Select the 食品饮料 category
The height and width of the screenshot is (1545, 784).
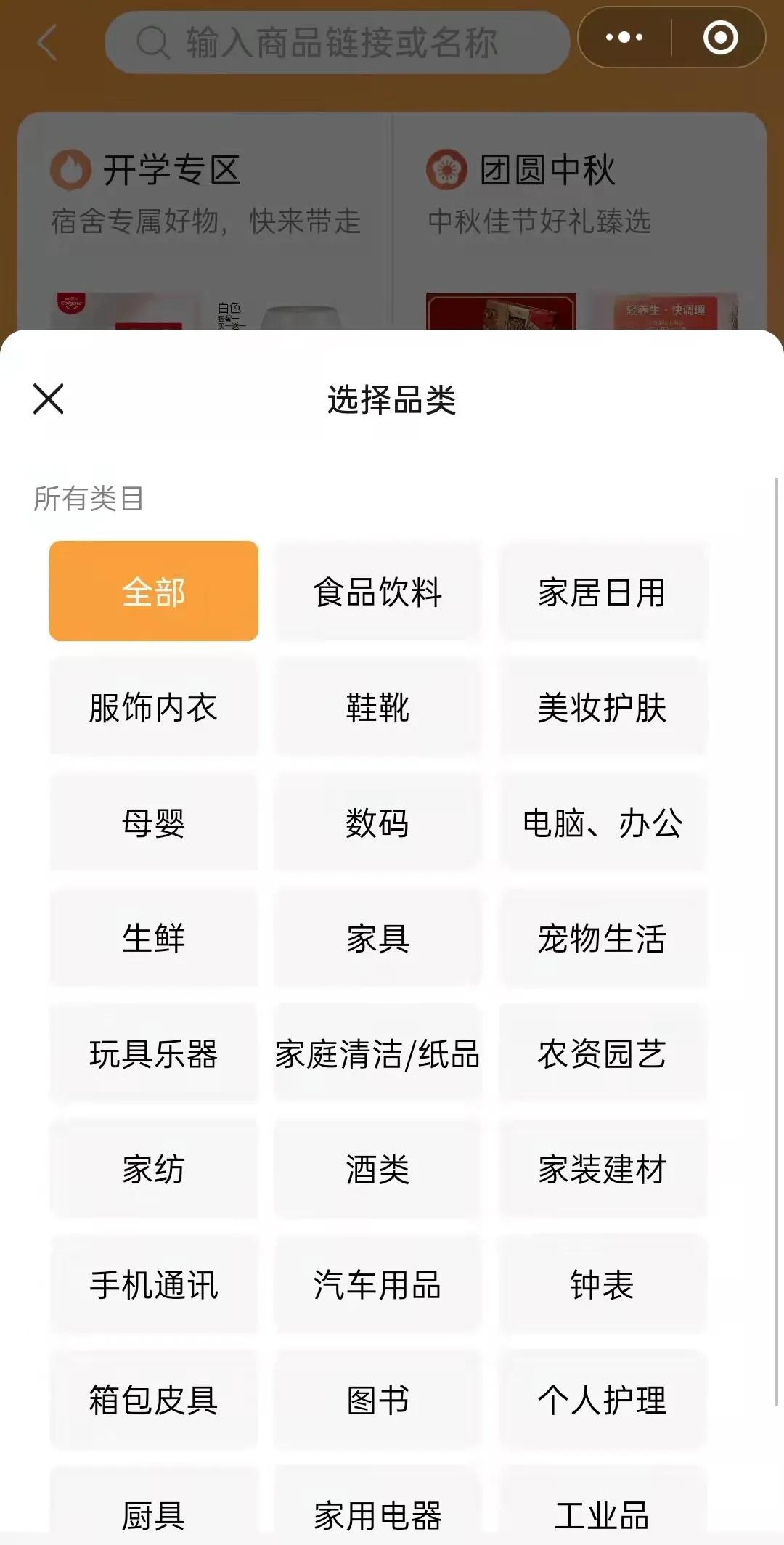pyautogui.click(x=378, y=592)
